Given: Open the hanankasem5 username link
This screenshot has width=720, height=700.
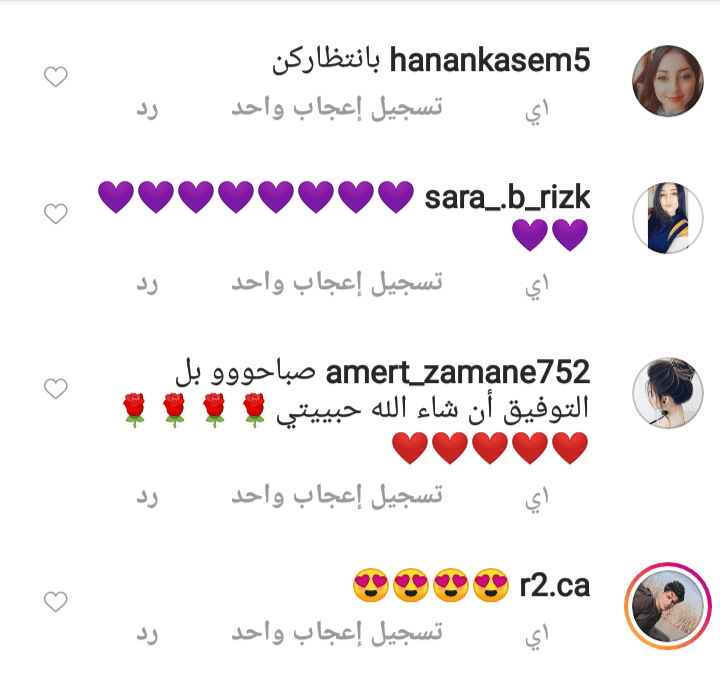Looking at the screenshot, I should pyautogui.click(x=490, y=62).
